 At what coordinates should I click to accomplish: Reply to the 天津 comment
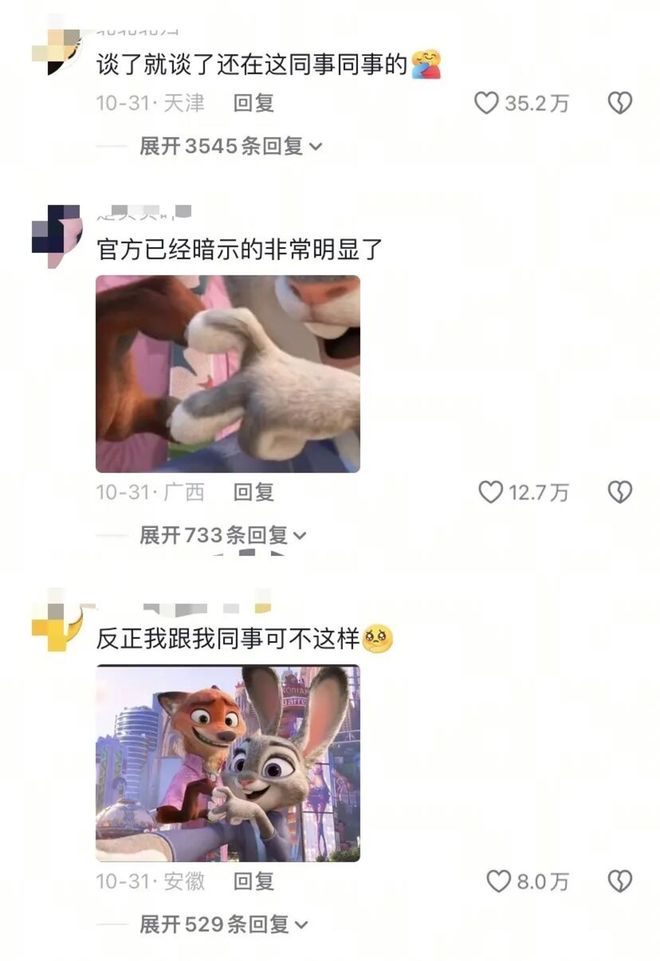pos(253,103)
